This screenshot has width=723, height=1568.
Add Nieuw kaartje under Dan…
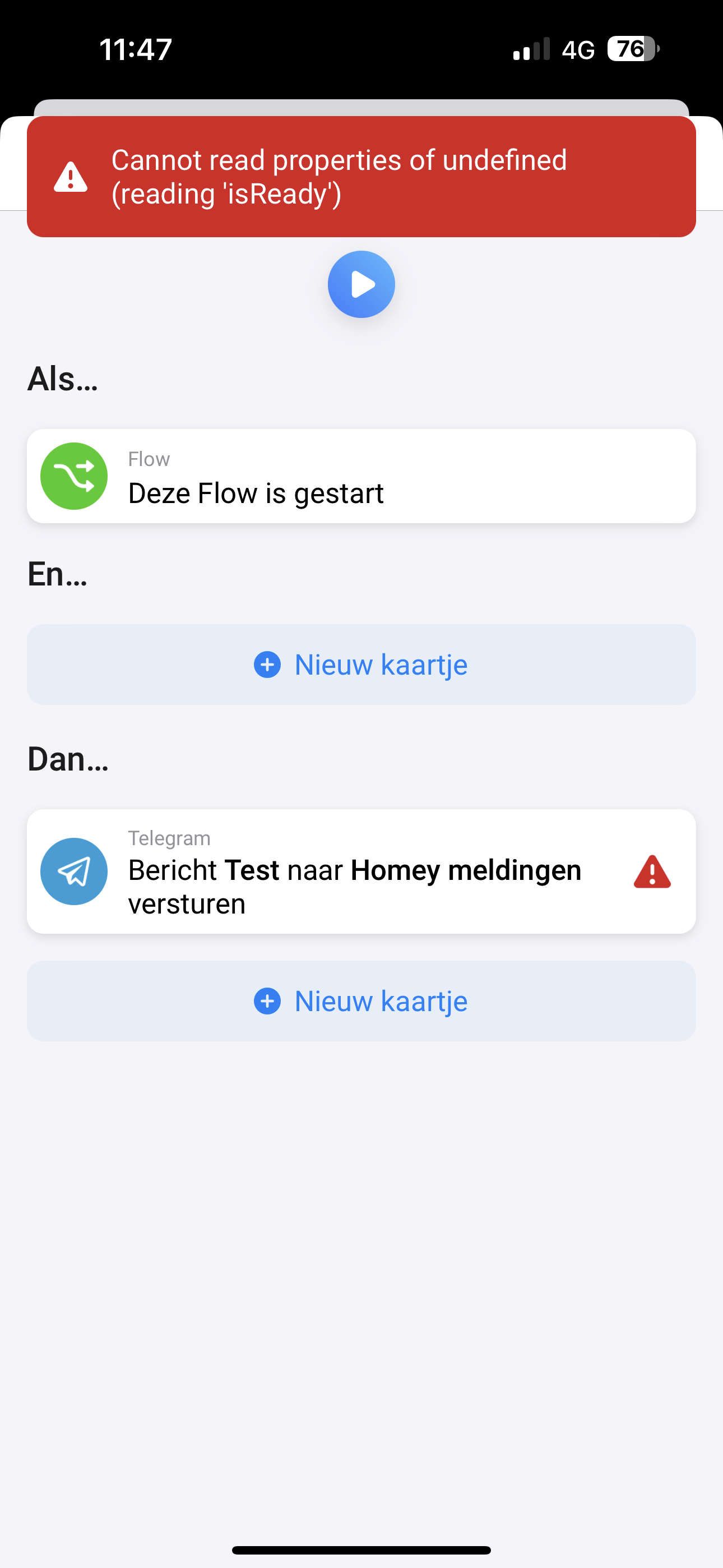point(361,1000)
